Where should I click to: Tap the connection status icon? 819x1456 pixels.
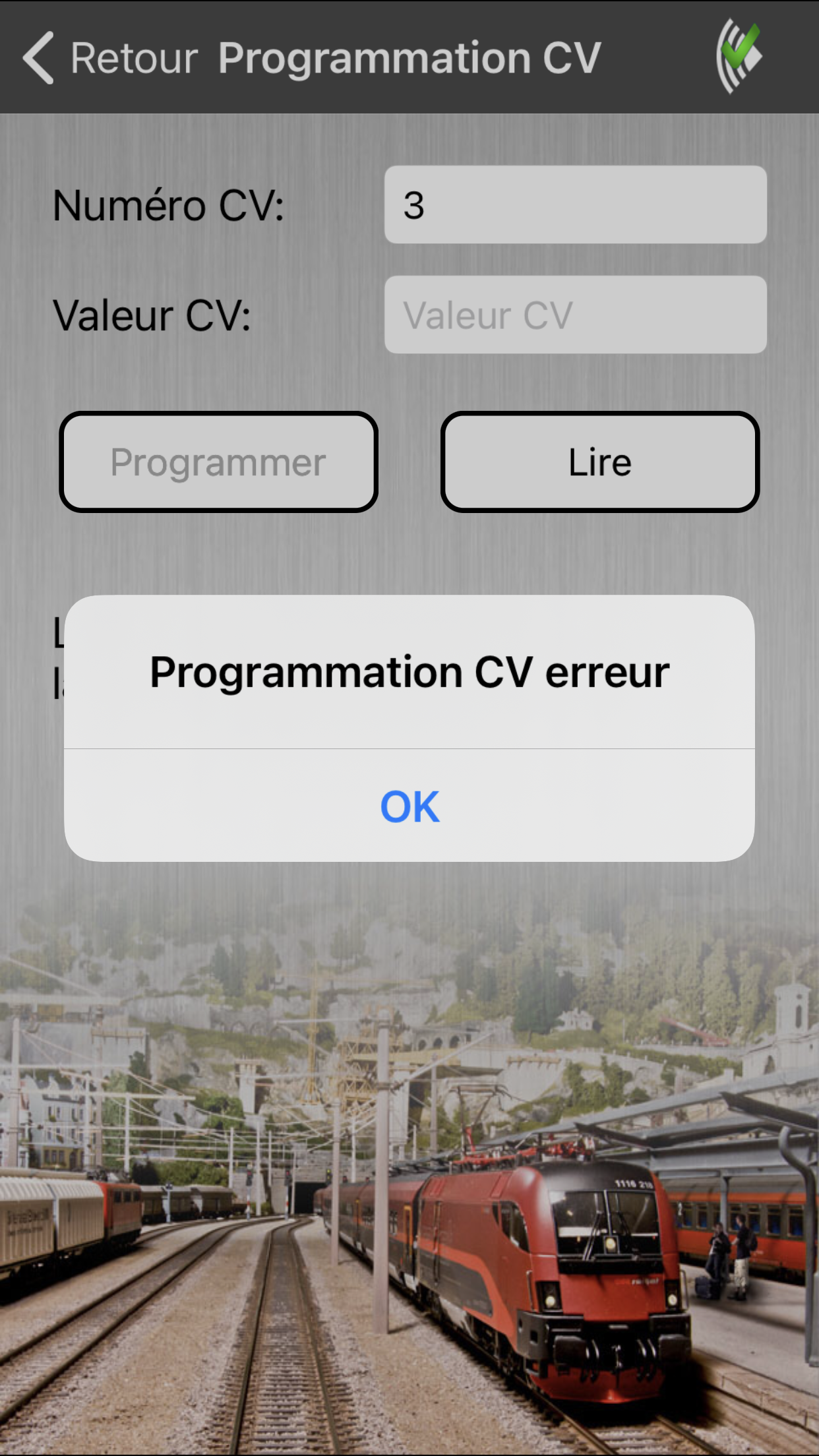[x=739, y=57]
